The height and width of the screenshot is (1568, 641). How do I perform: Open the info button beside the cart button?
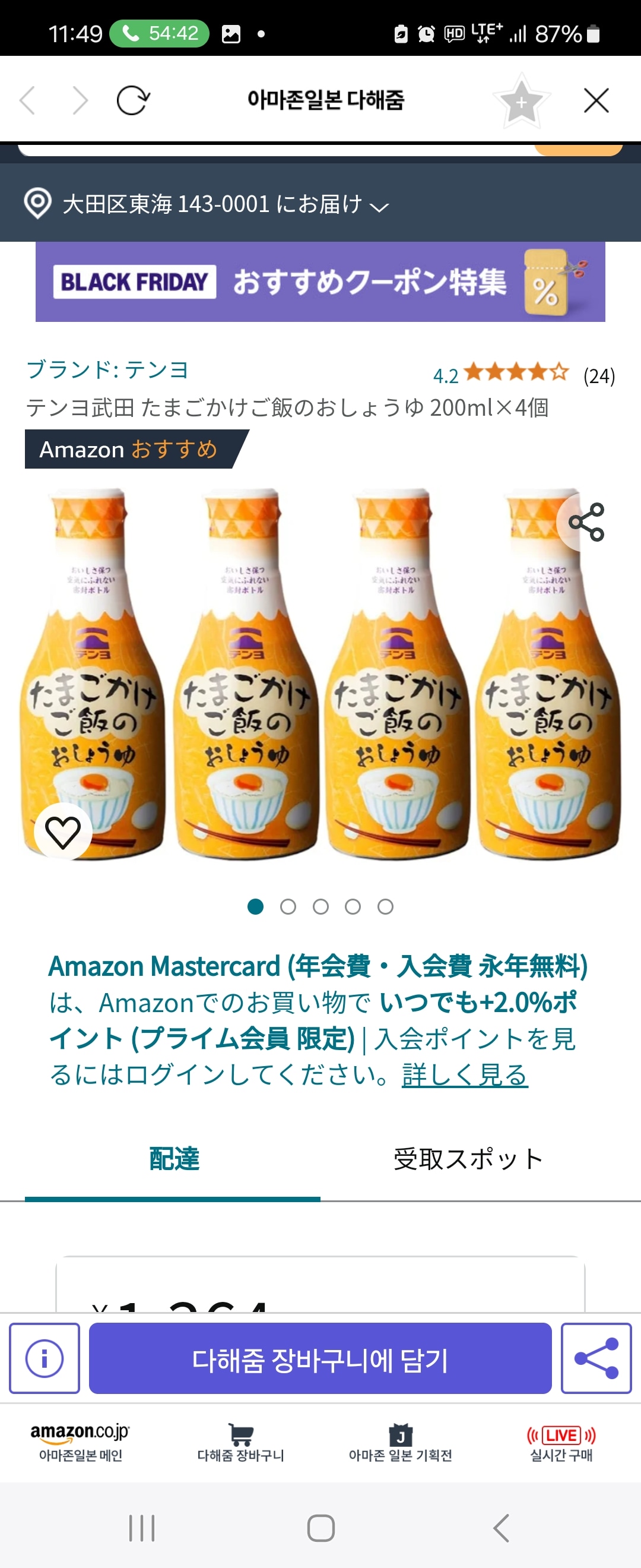[x=45, y=1358]
